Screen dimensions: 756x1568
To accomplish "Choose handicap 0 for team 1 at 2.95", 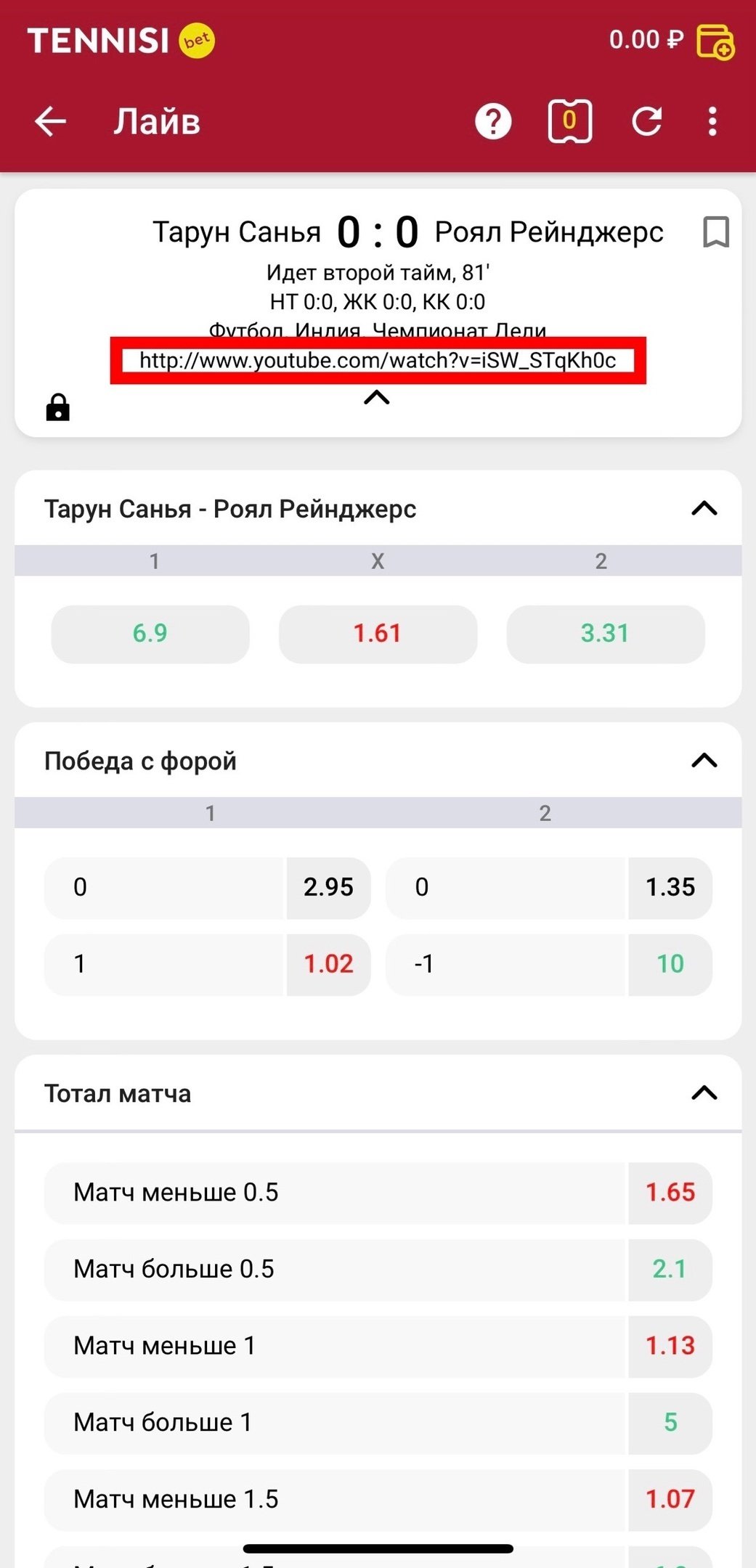I will [x=328, y=887].
